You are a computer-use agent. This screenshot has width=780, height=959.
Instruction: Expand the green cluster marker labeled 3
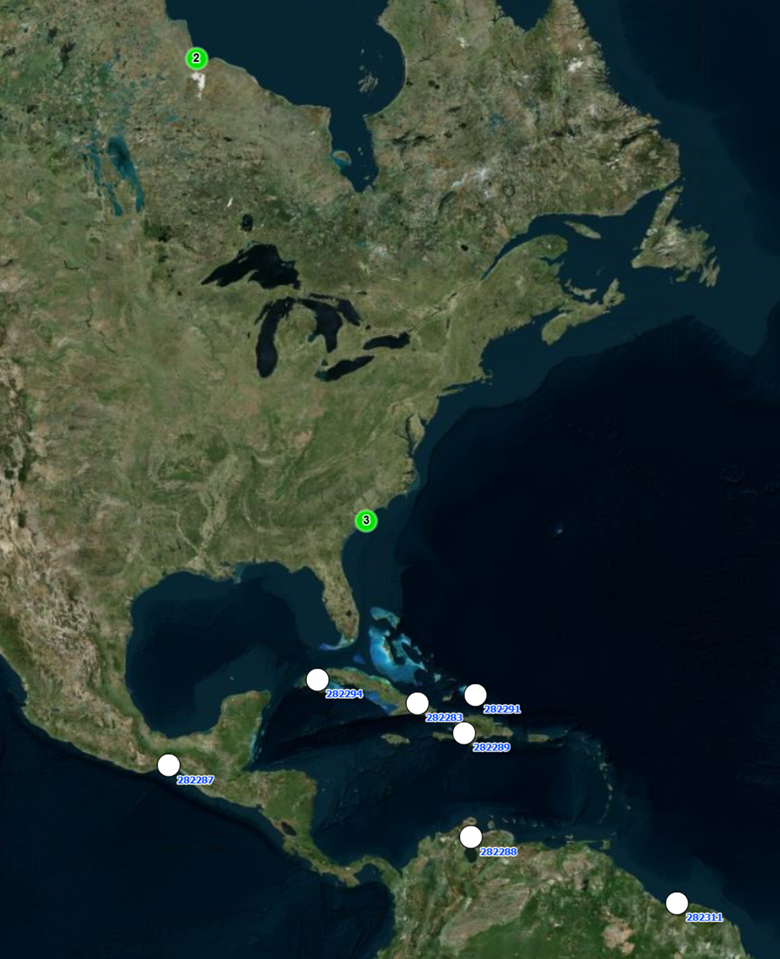click(366, 520)
